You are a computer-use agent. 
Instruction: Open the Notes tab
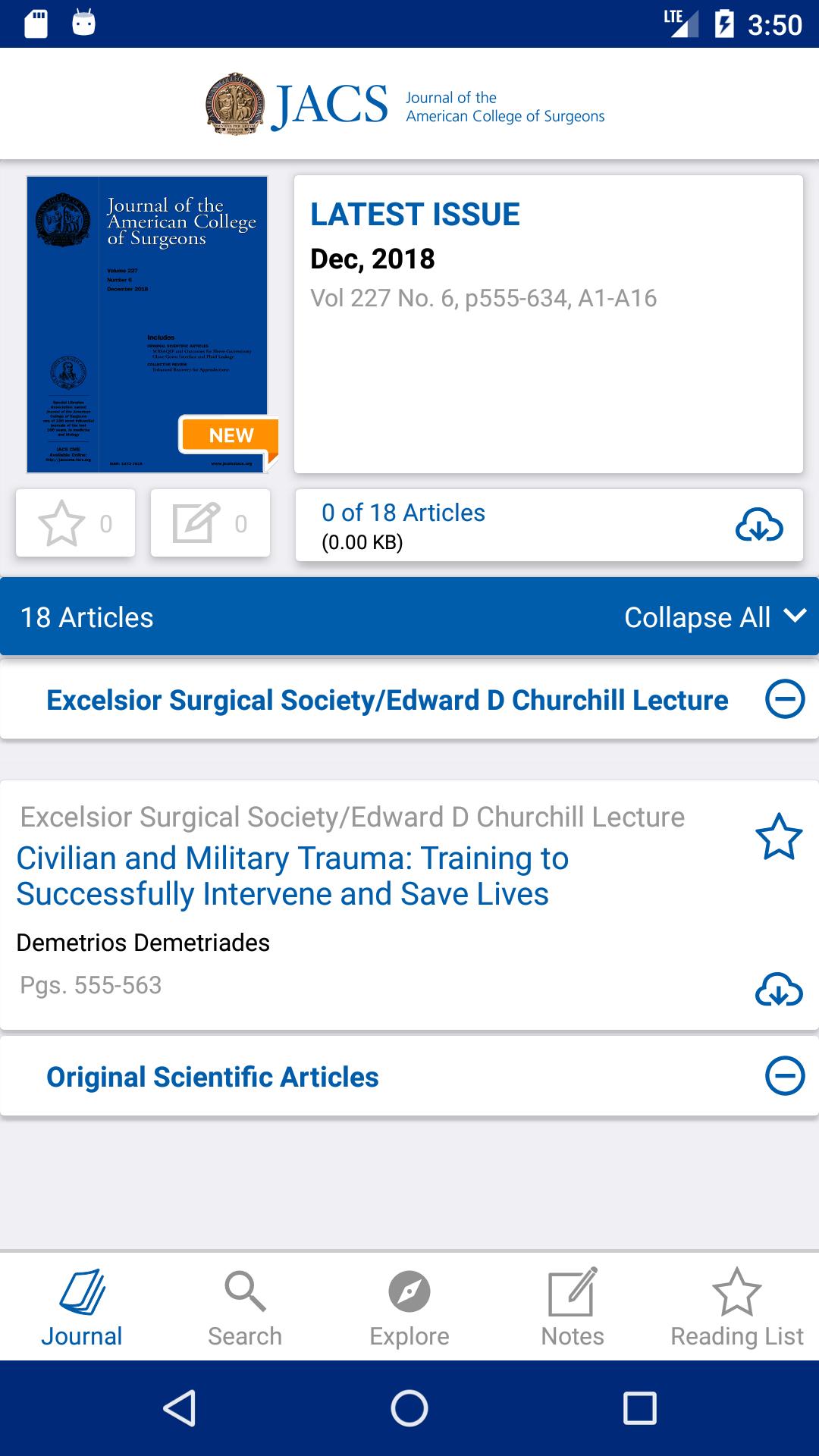pos(573,1307)
